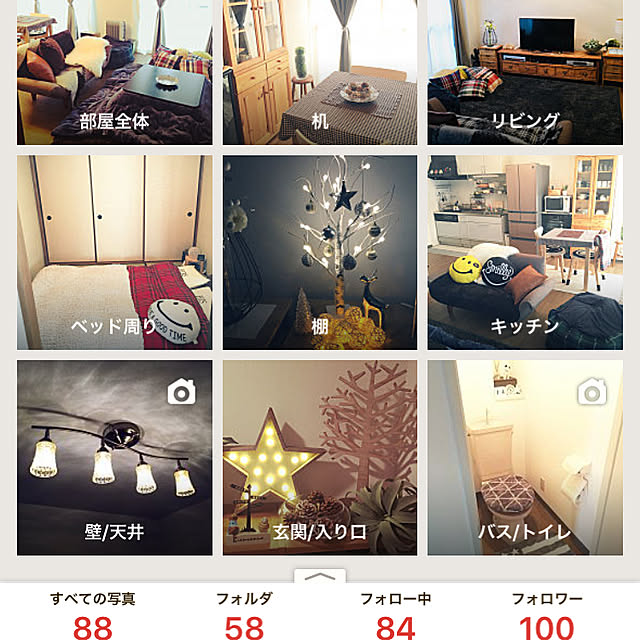Screen dimensions: 640x640
Task: Select the ベッド周り category tile
Action: pyautogui.click(x=115, y=252)
